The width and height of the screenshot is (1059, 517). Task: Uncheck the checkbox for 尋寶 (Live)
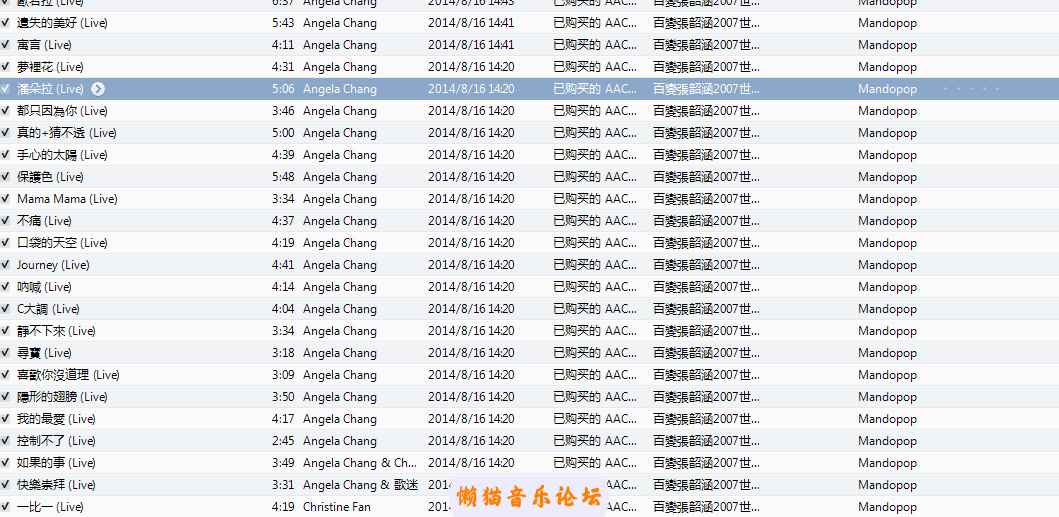click(6, 353)
